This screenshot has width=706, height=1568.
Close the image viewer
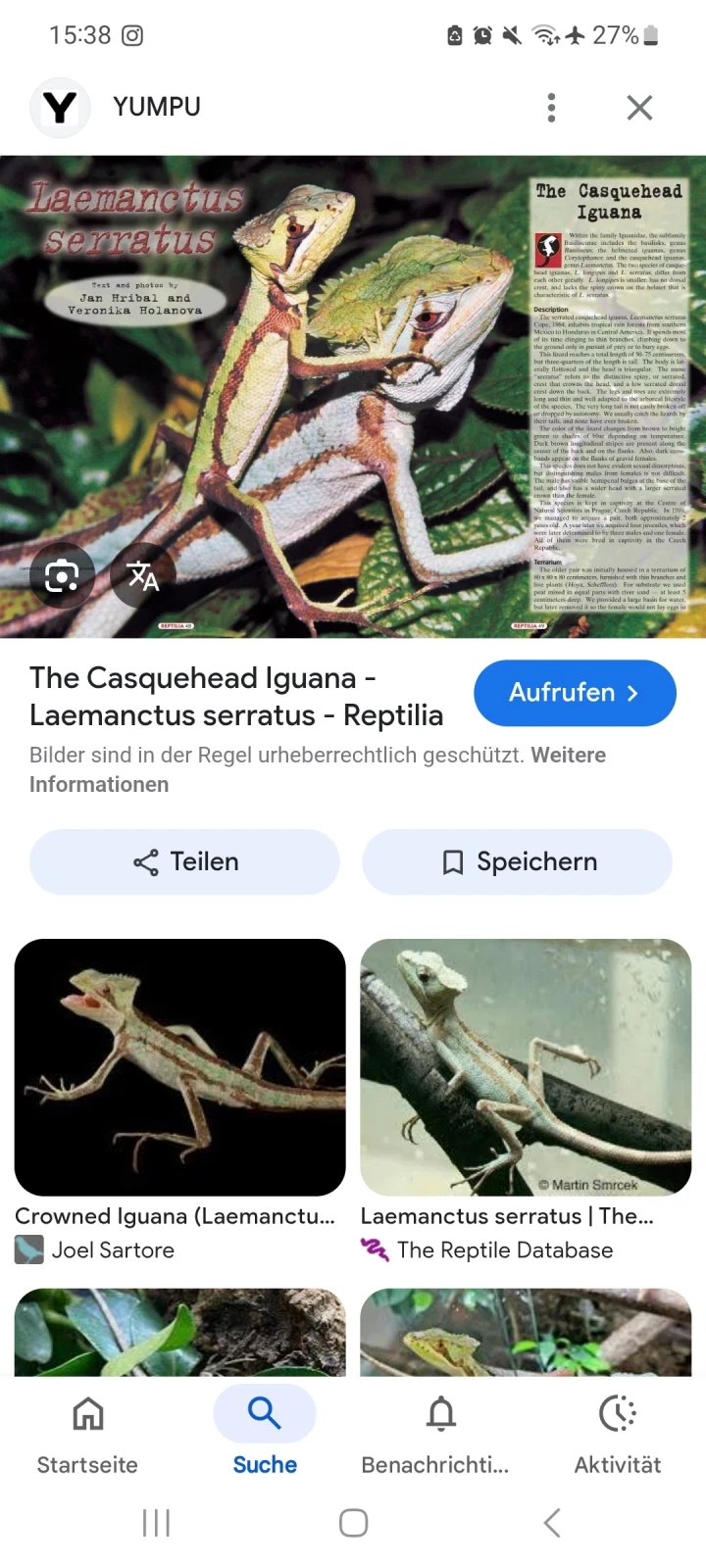pyautogui.click(x=639, y=108)
